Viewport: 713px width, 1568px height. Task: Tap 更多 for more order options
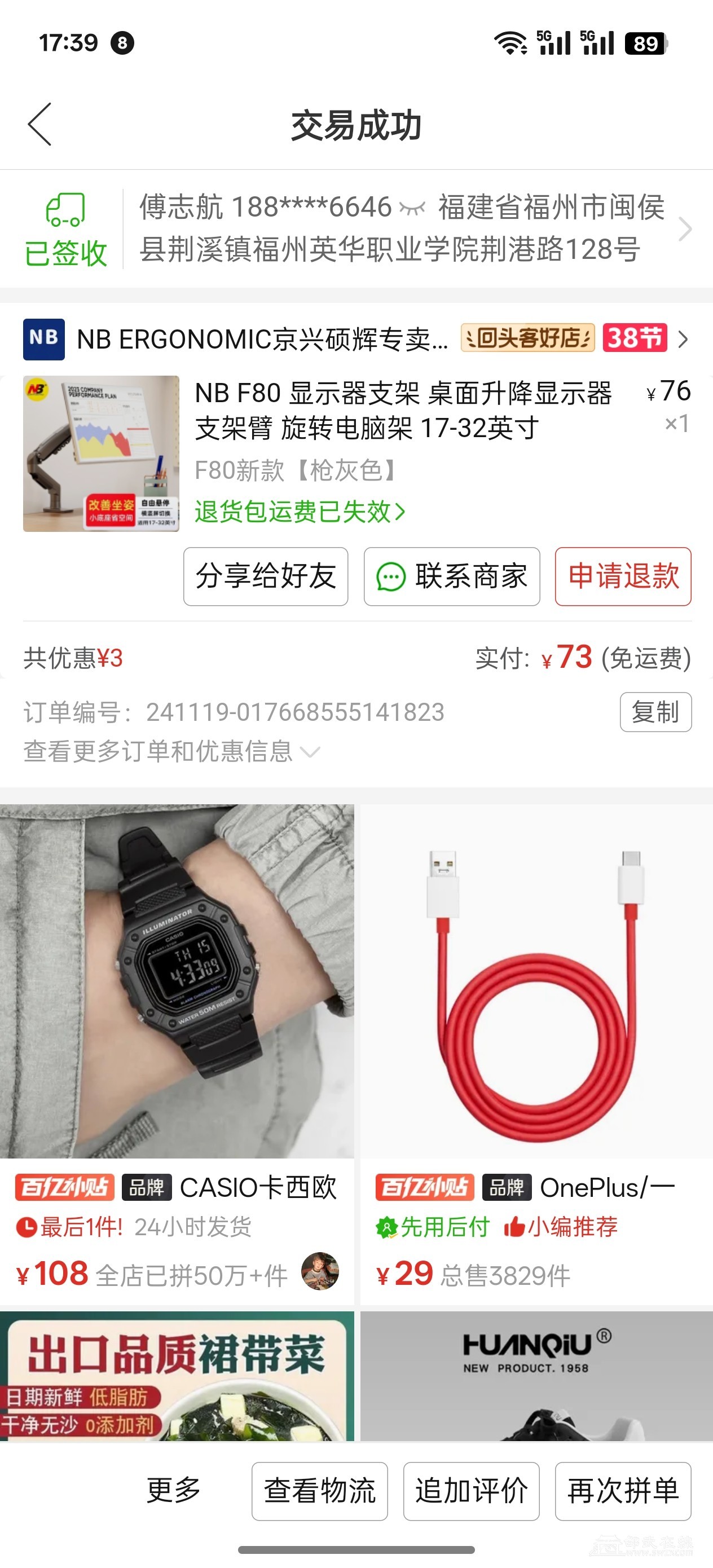click(x=174, y=1491)
